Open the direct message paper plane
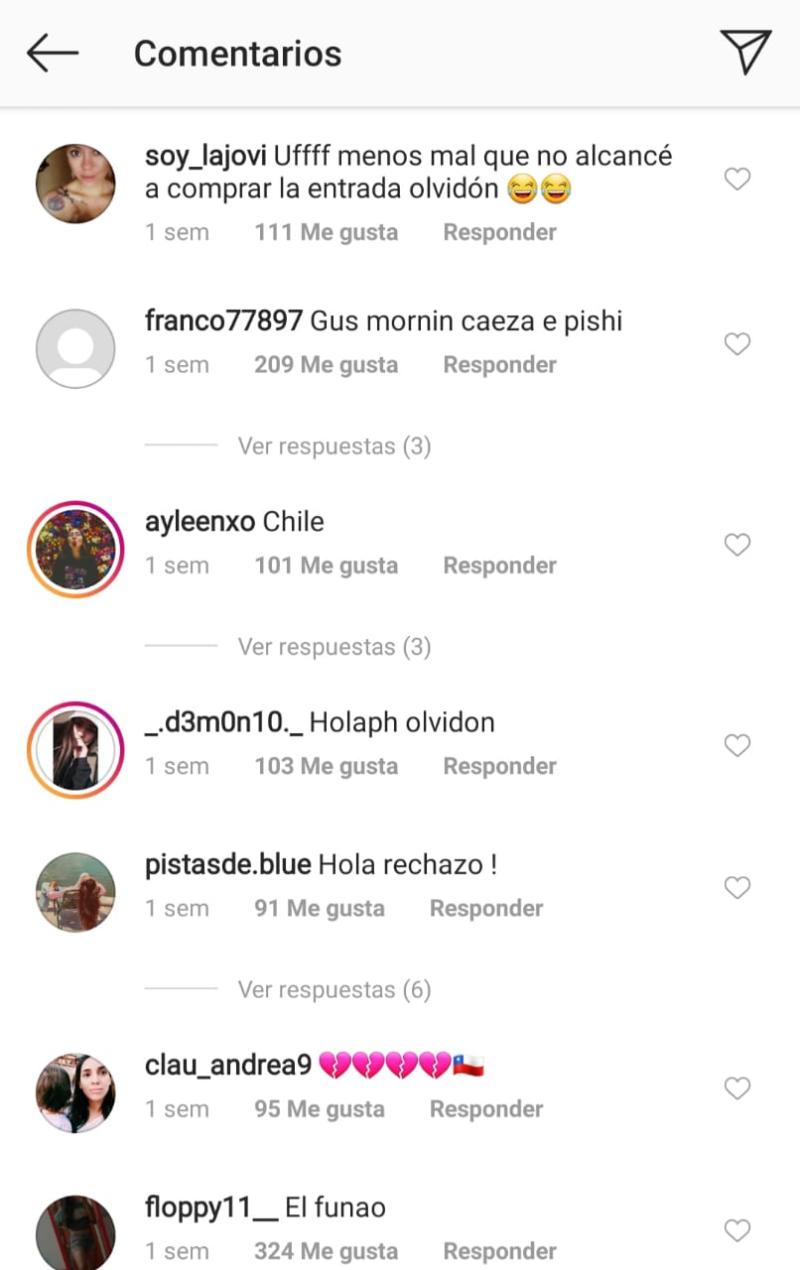Image resolution: width=800 pixels, height=1270 pixels. (745, 52)
